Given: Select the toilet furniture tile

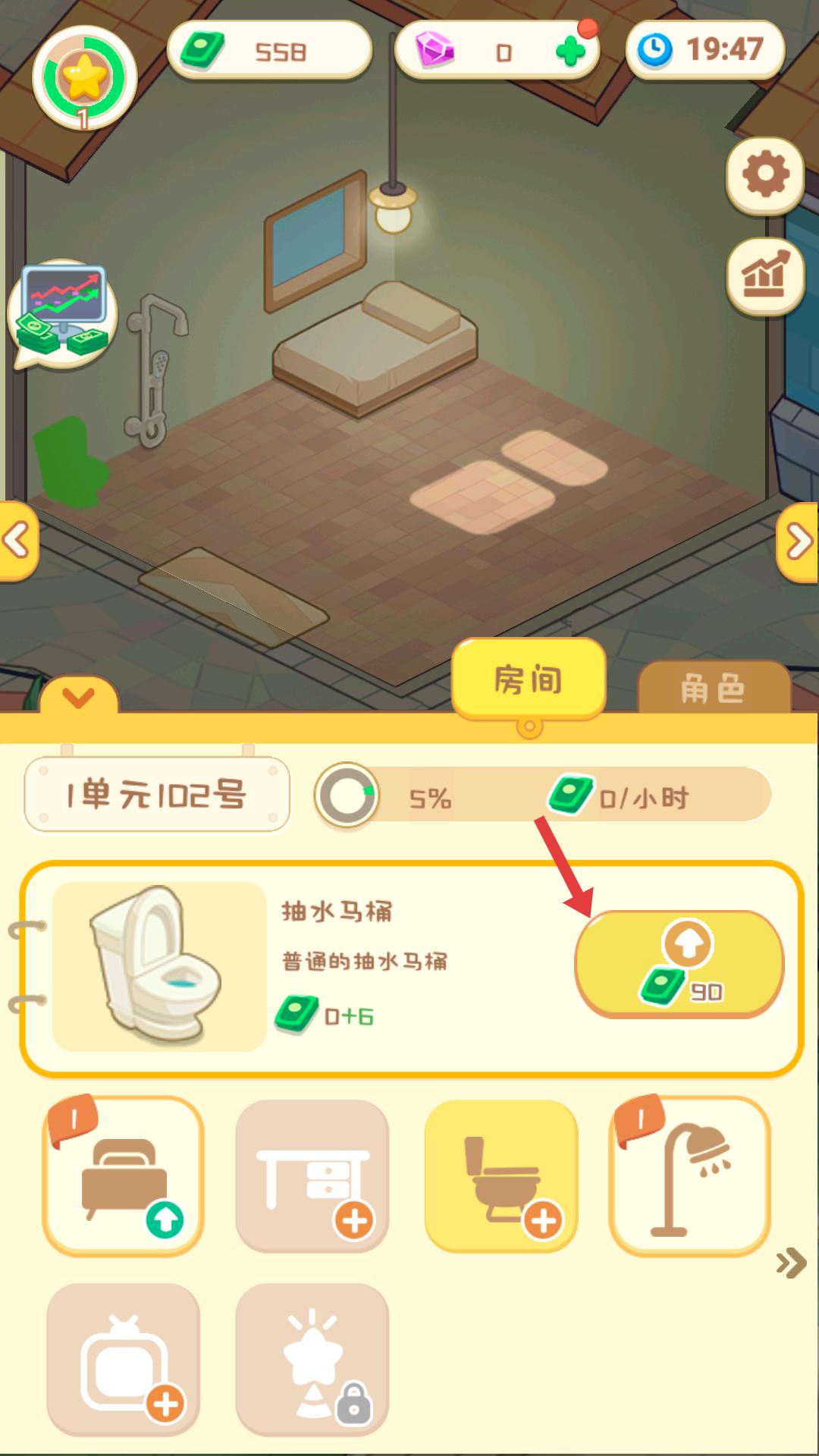Looking at the screenshot, I should click(501, 1176).
